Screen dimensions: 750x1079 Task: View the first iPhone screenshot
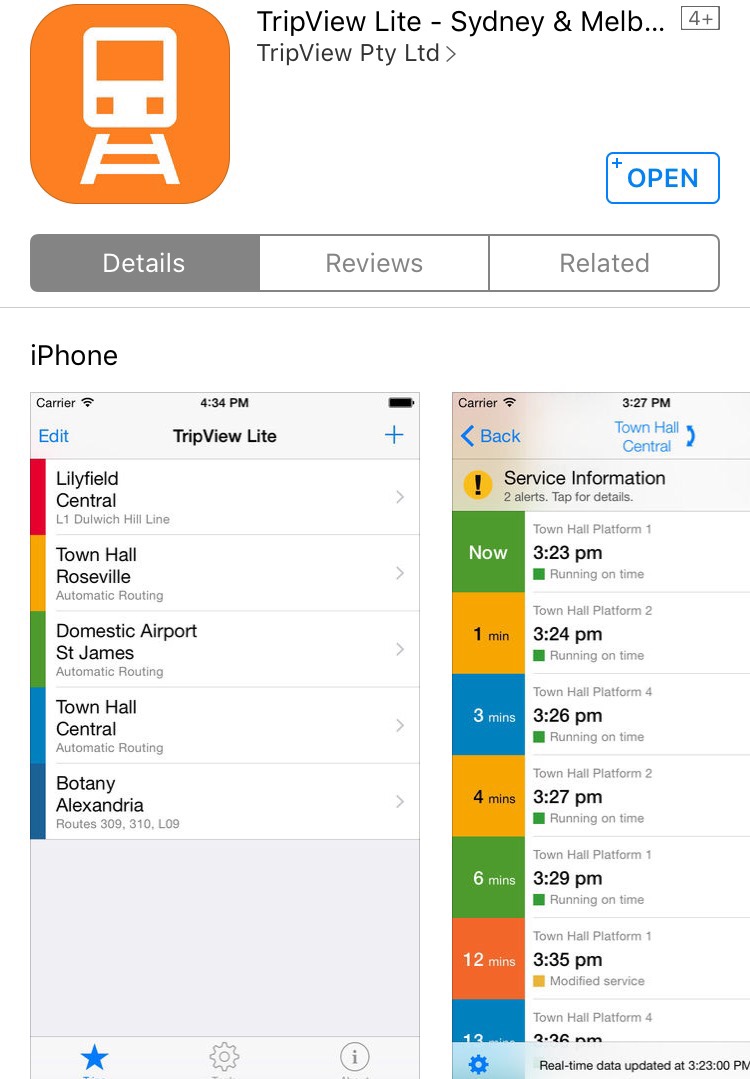click(x=225, y=735)
